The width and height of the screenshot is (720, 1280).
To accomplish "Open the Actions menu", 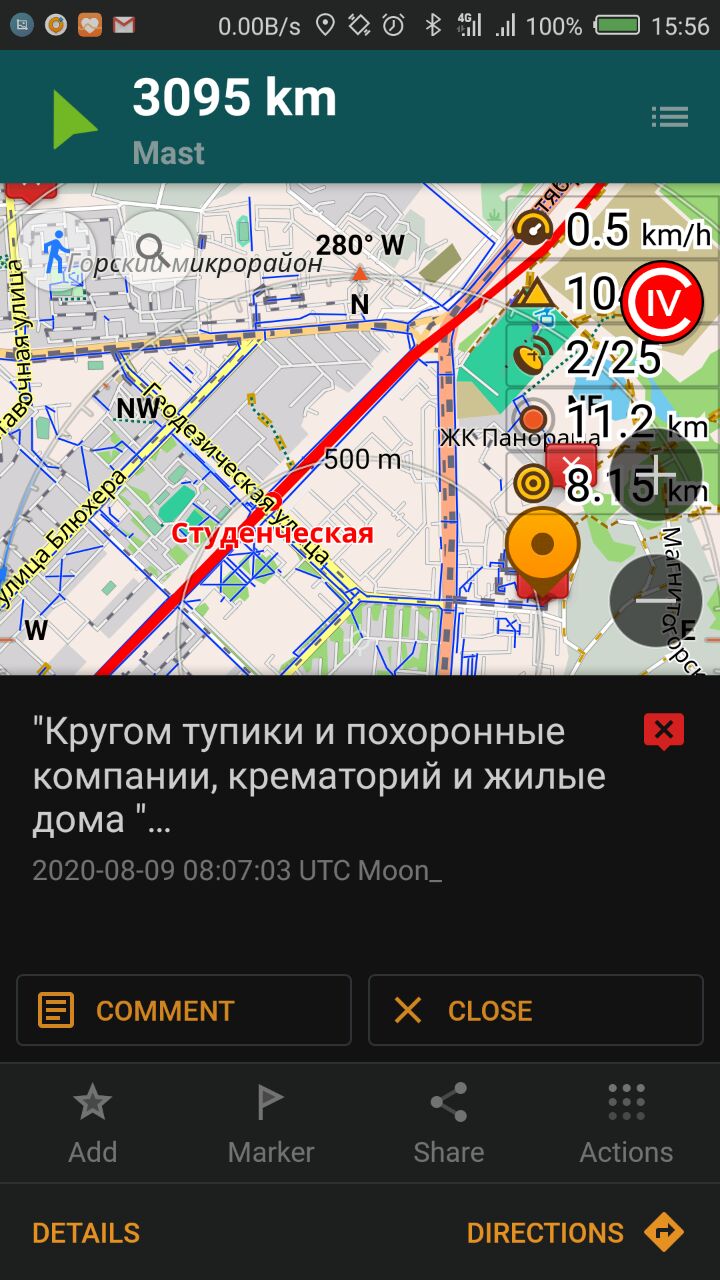I will (x=626, y=1124).
